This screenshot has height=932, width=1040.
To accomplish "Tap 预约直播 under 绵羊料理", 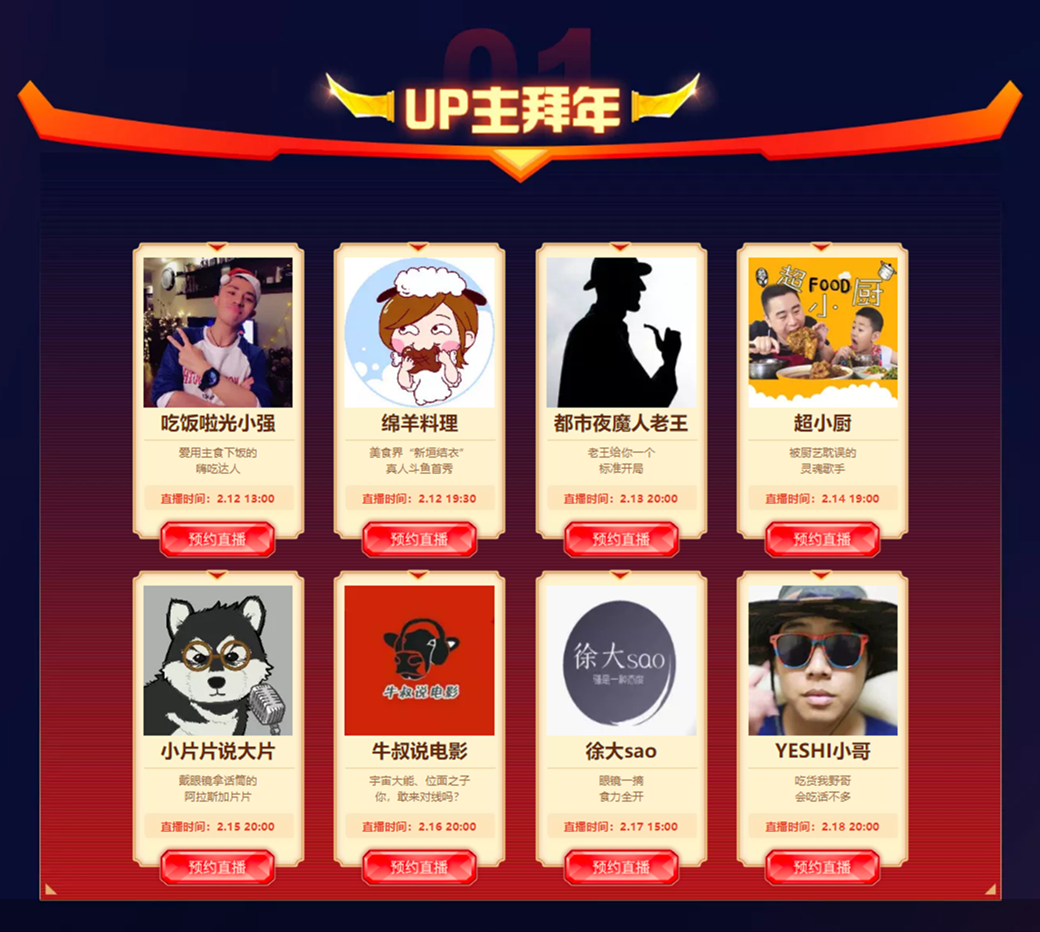I will tap(419, 539).
